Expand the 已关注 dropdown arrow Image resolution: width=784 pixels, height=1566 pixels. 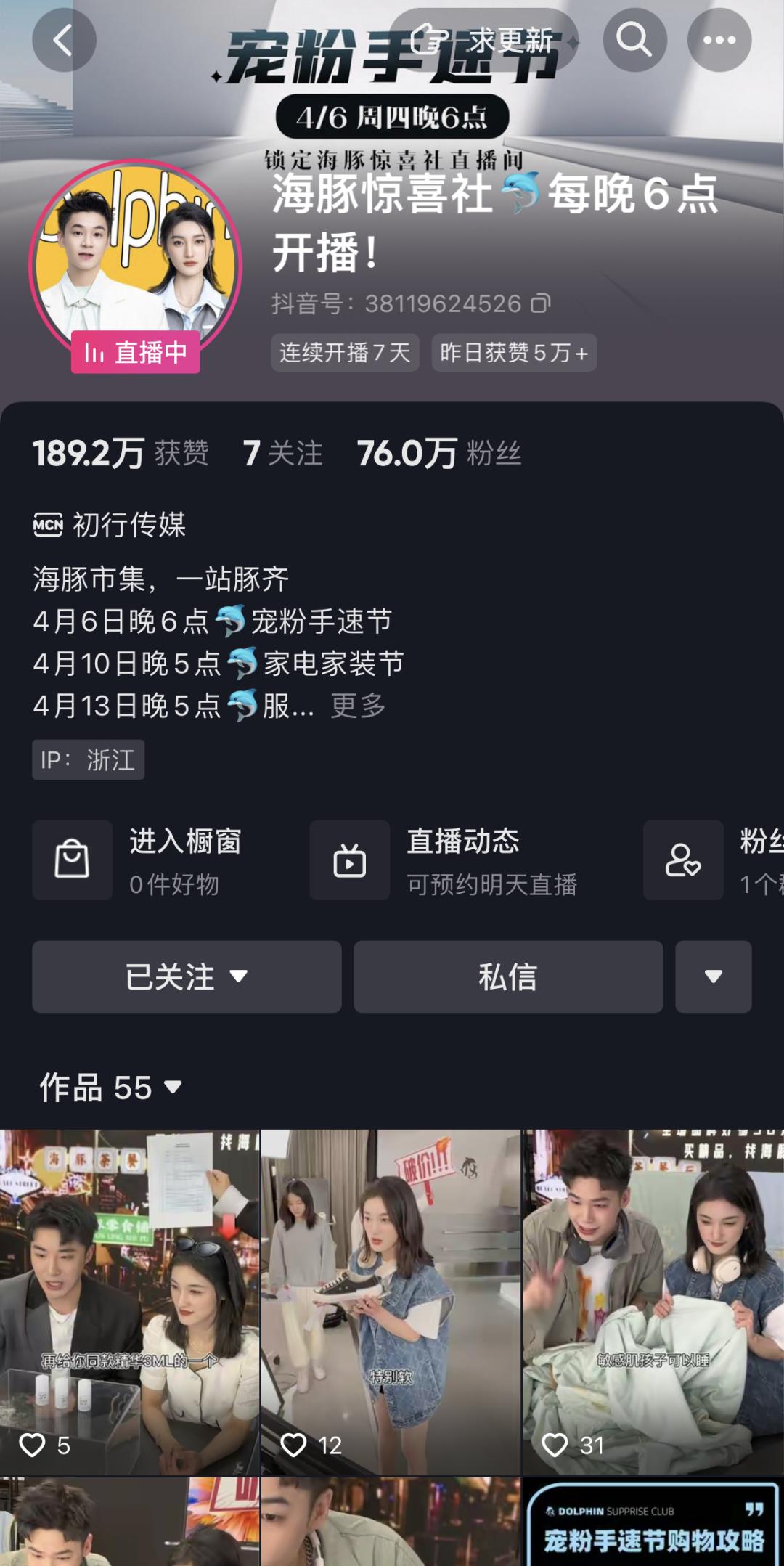[240, 976]
